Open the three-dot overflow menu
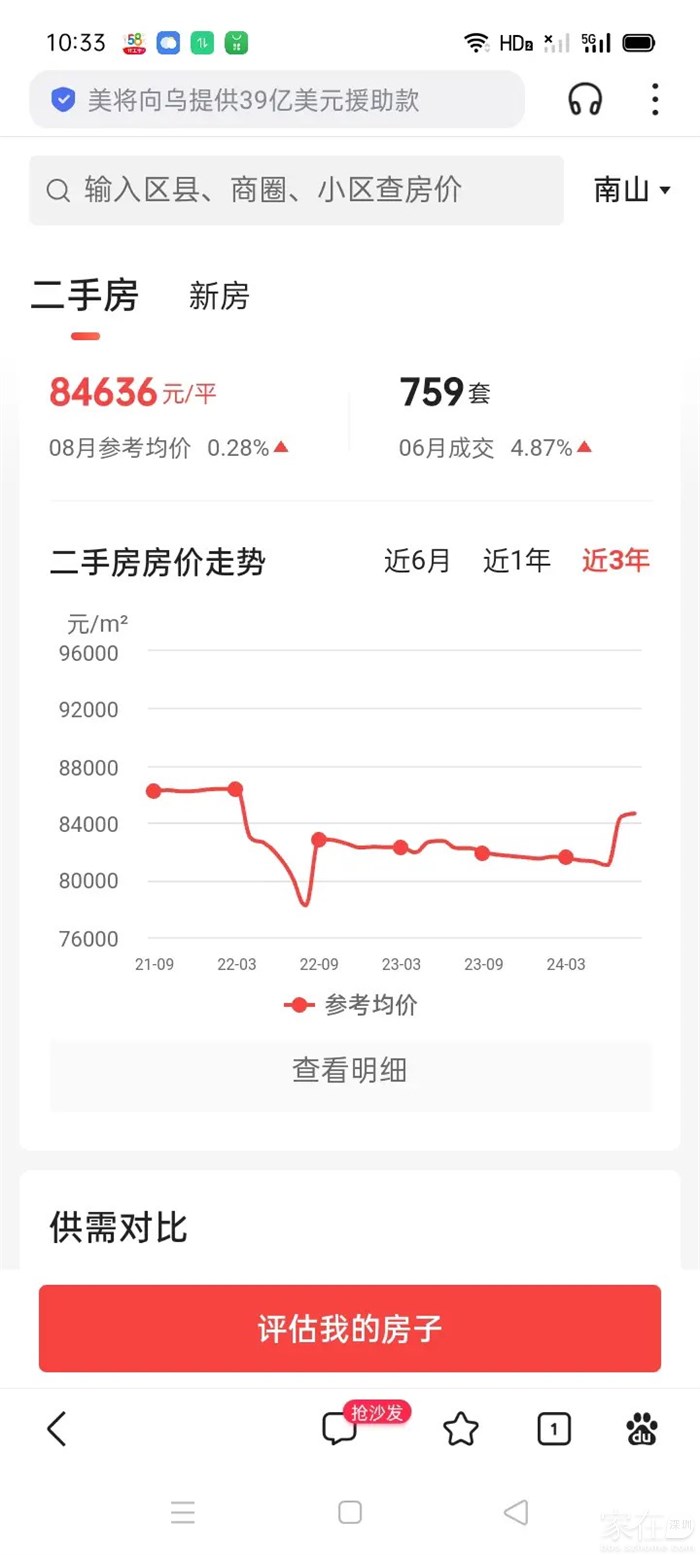This screenshot has width=700, height=1555. pyautogui.click(x=655, y=100)
